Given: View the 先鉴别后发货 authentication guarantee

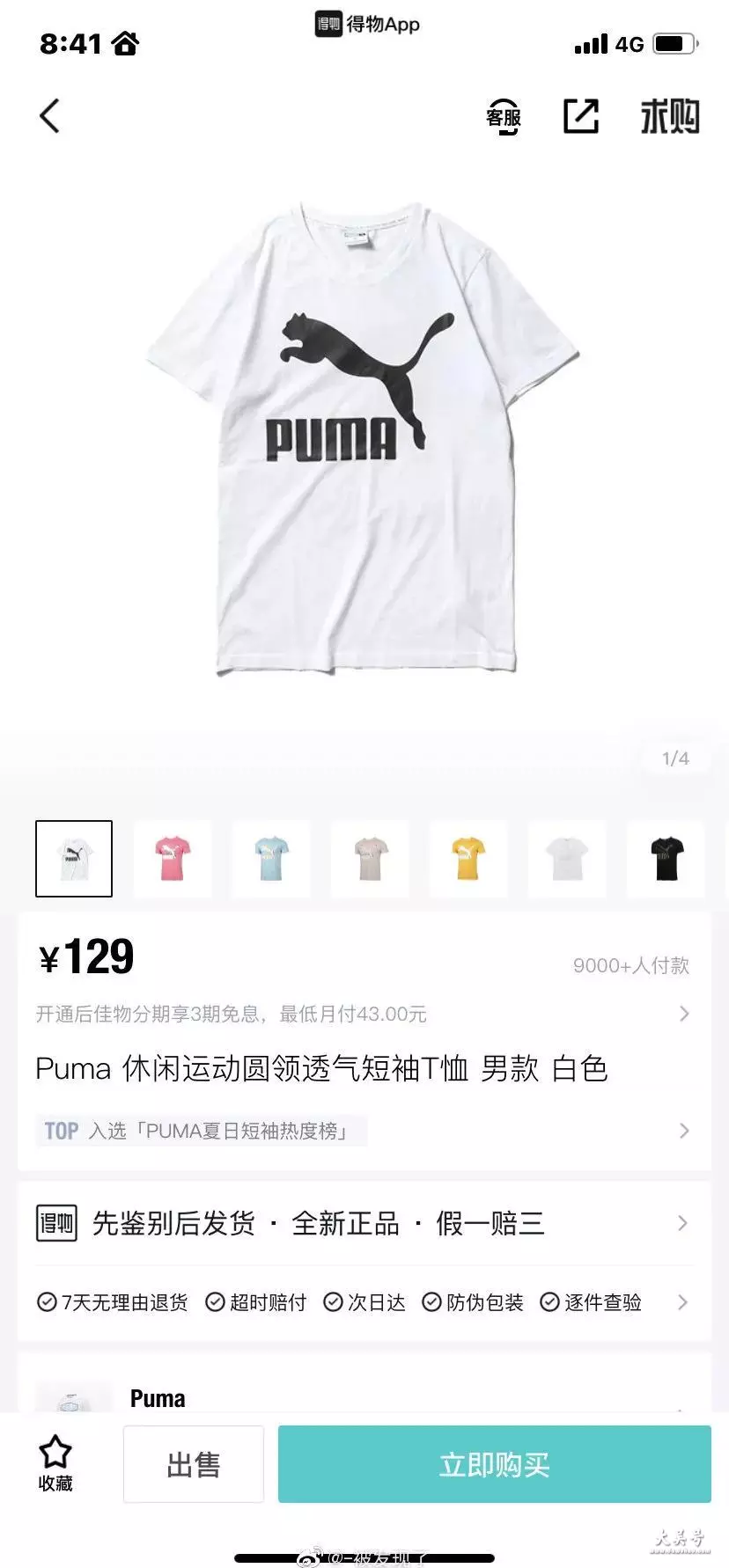Looking at the screenshot, I should point(364,1223).
